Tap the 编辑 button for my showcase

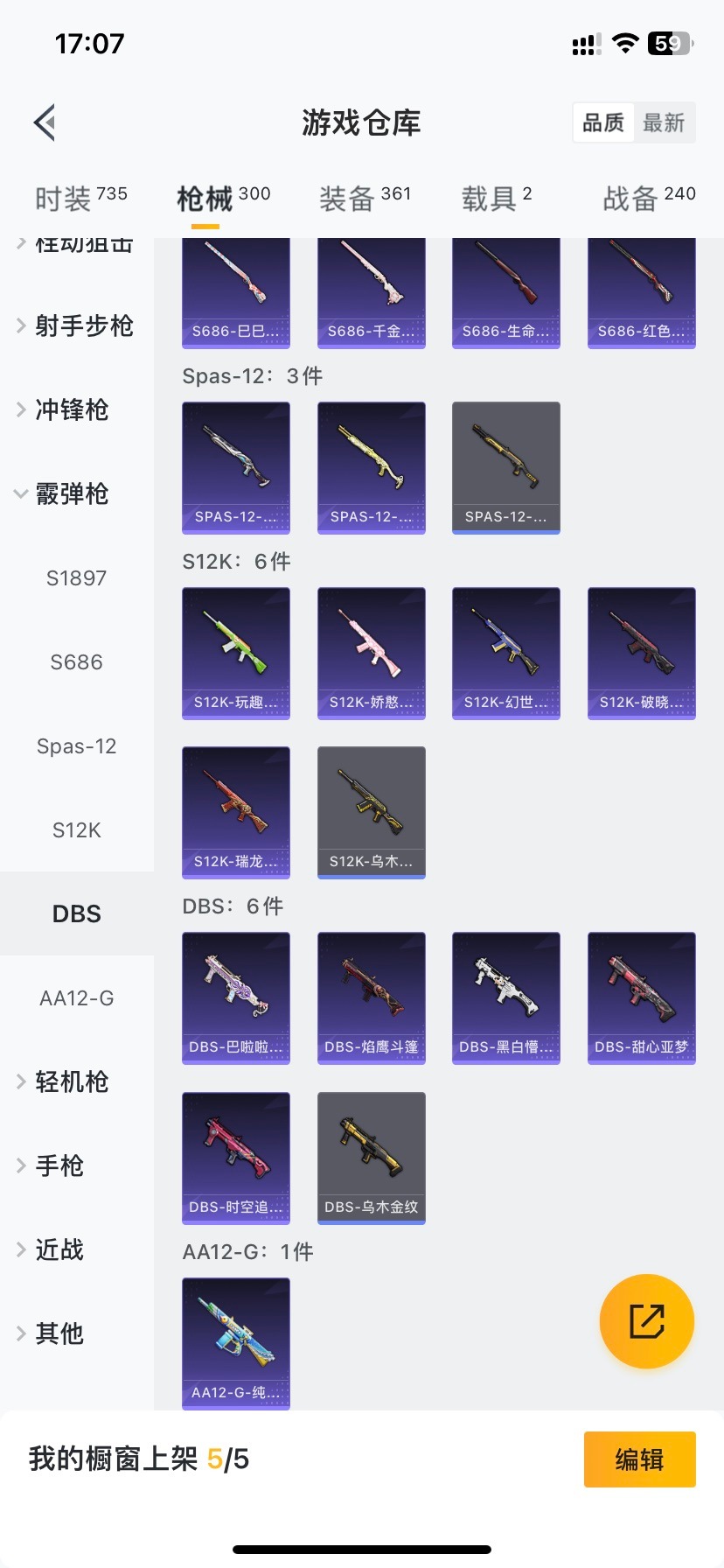coord(639,1459)
